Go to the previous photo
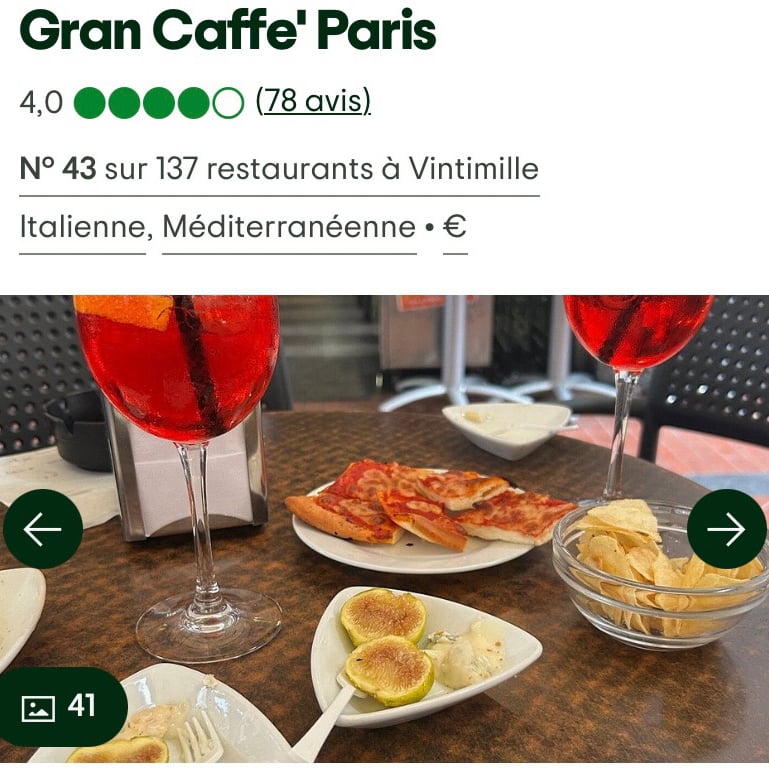Screen dimensions: 769x769 [43, 529]
